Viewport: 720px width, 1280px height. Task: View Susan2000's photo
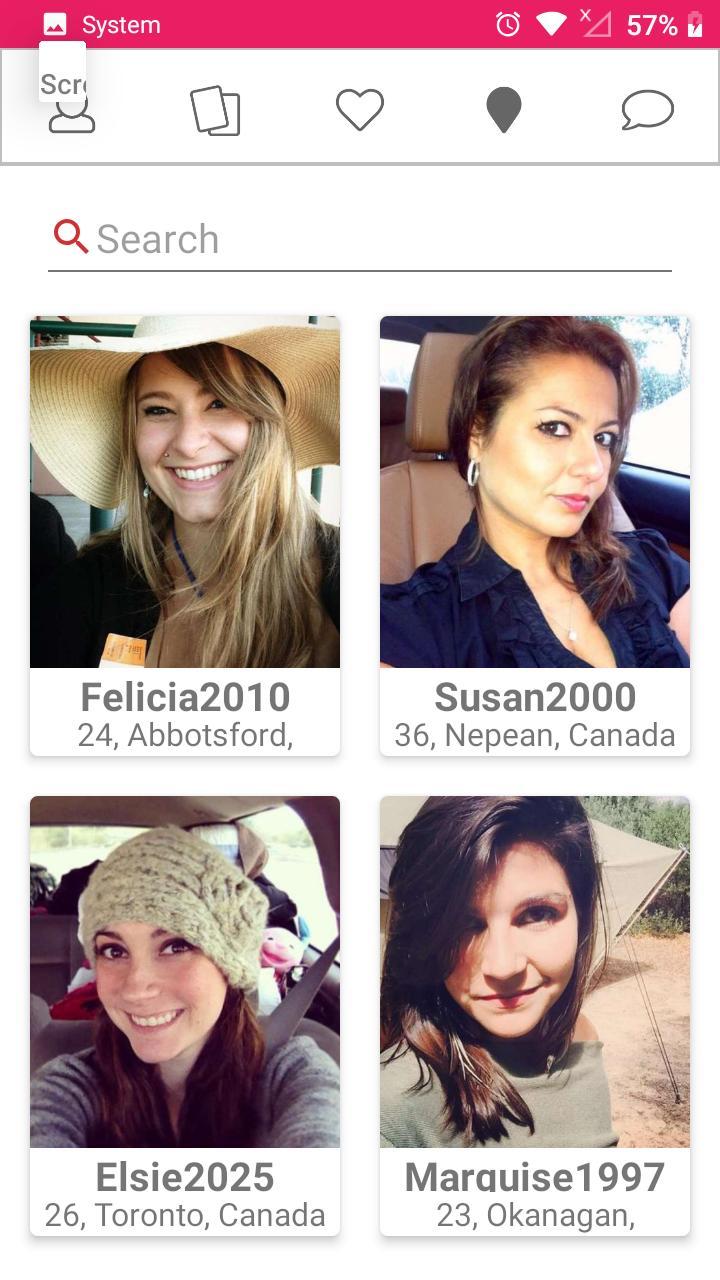point(534,492)
